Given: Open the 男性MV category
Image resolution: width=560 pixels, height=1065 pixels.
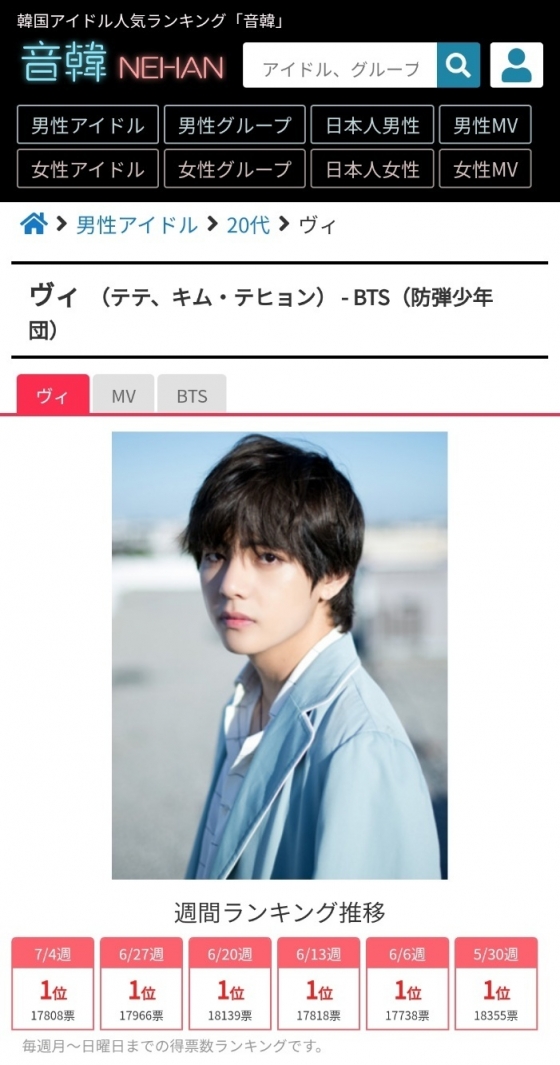Looking at the screenshot, I should [x=485, y=125].
